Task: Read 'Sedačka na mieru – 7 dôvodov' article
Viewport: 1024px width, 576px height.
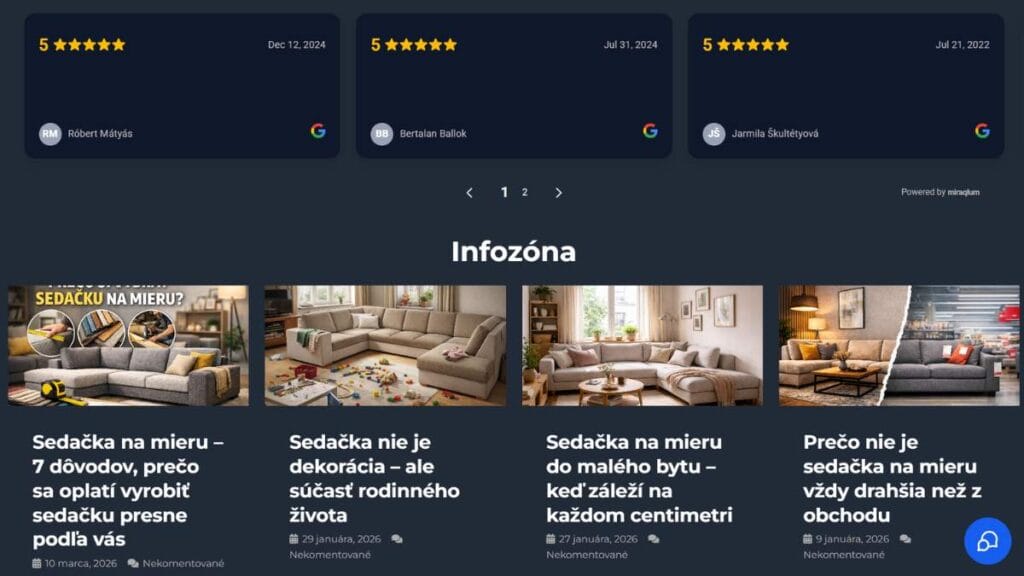Action: click(x=128, y=490)
